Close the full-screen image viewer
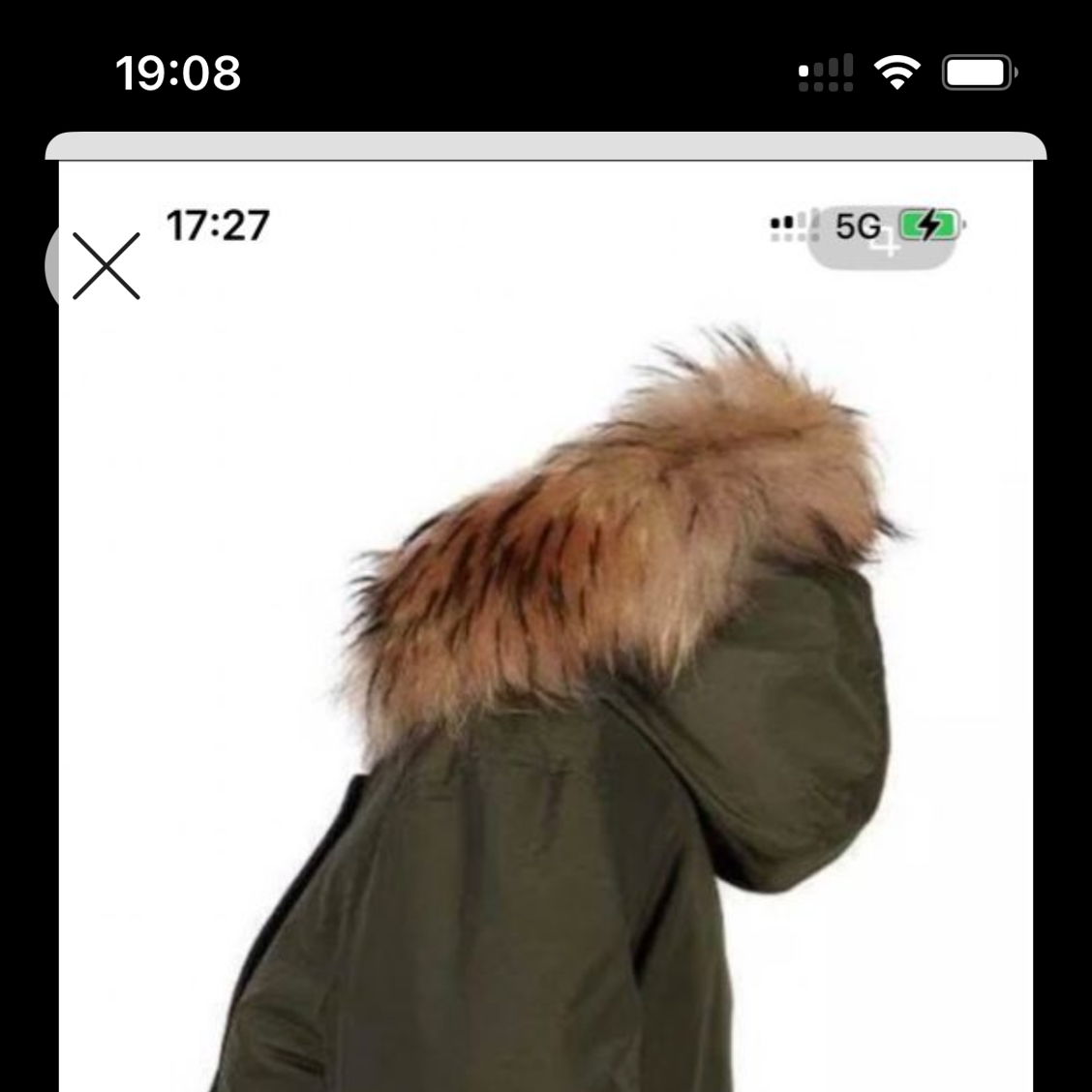Image resolution: width=1092 pixels, height=1092 pixels. tap(106, 265)
